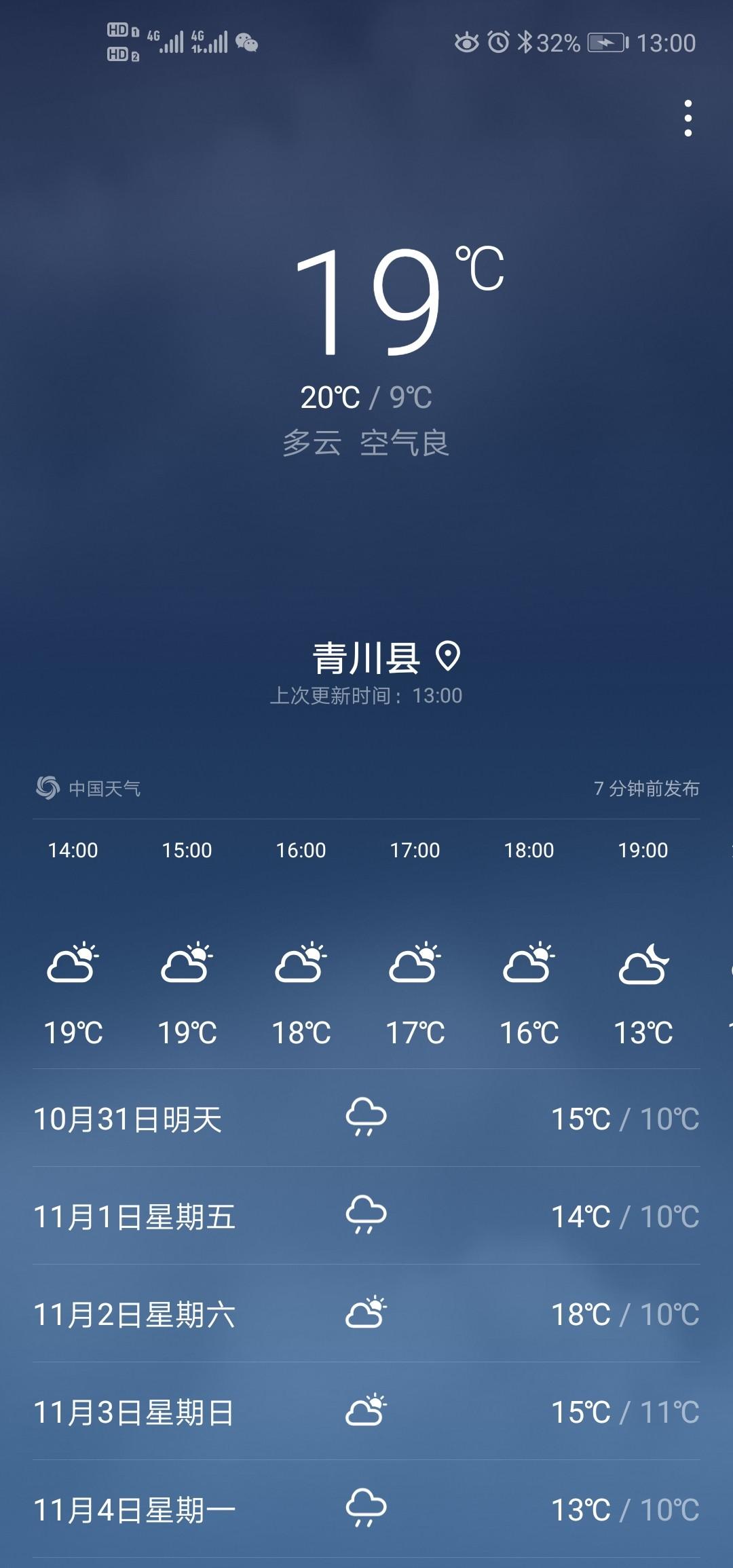Open the three-dot overflow menu
The image size is (733, 1568).
point(688,119)
